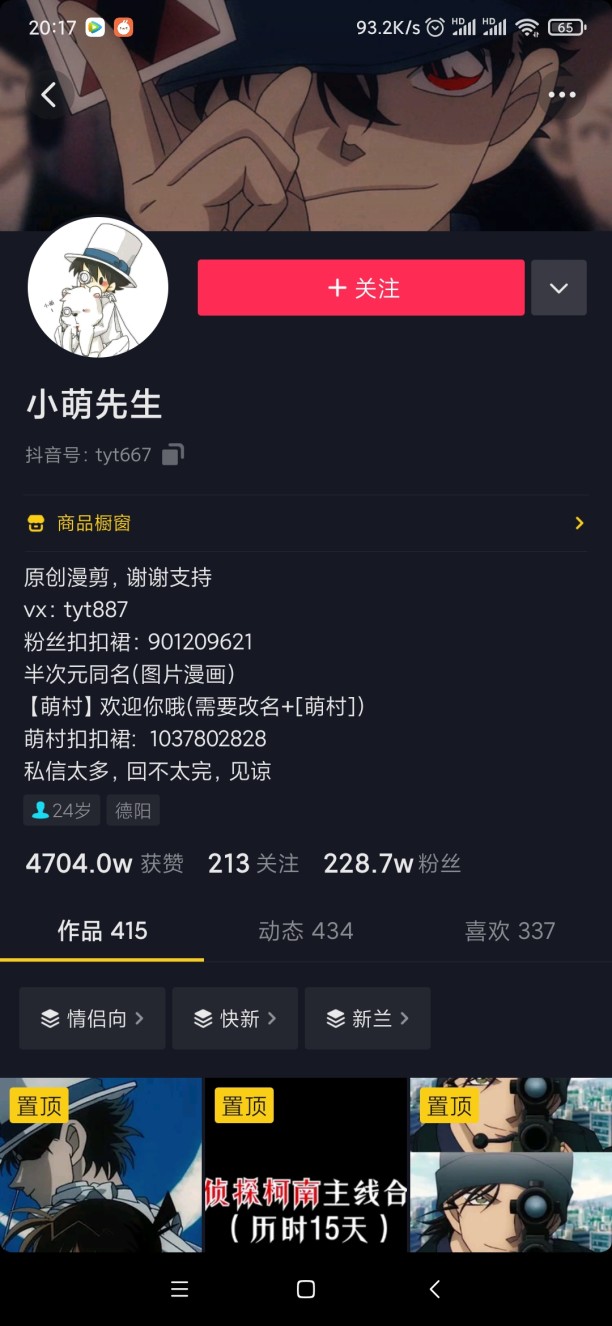Image resolution: width=612 pixels, height=1326 pixels.
Task: Switch to the 喜欢 337 tab
Action: click(x=510, y=931)
